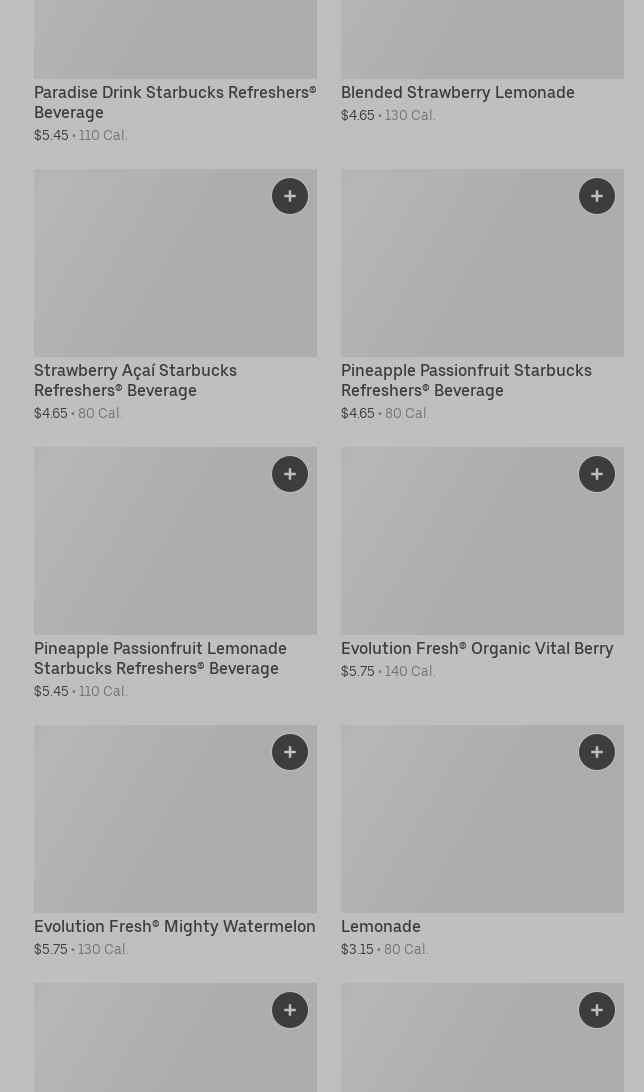The height and width of the screenshot is (1092, 644).
Task: Open the Lemonade product card
Action: pyautogui.click(x=381, y=926)
